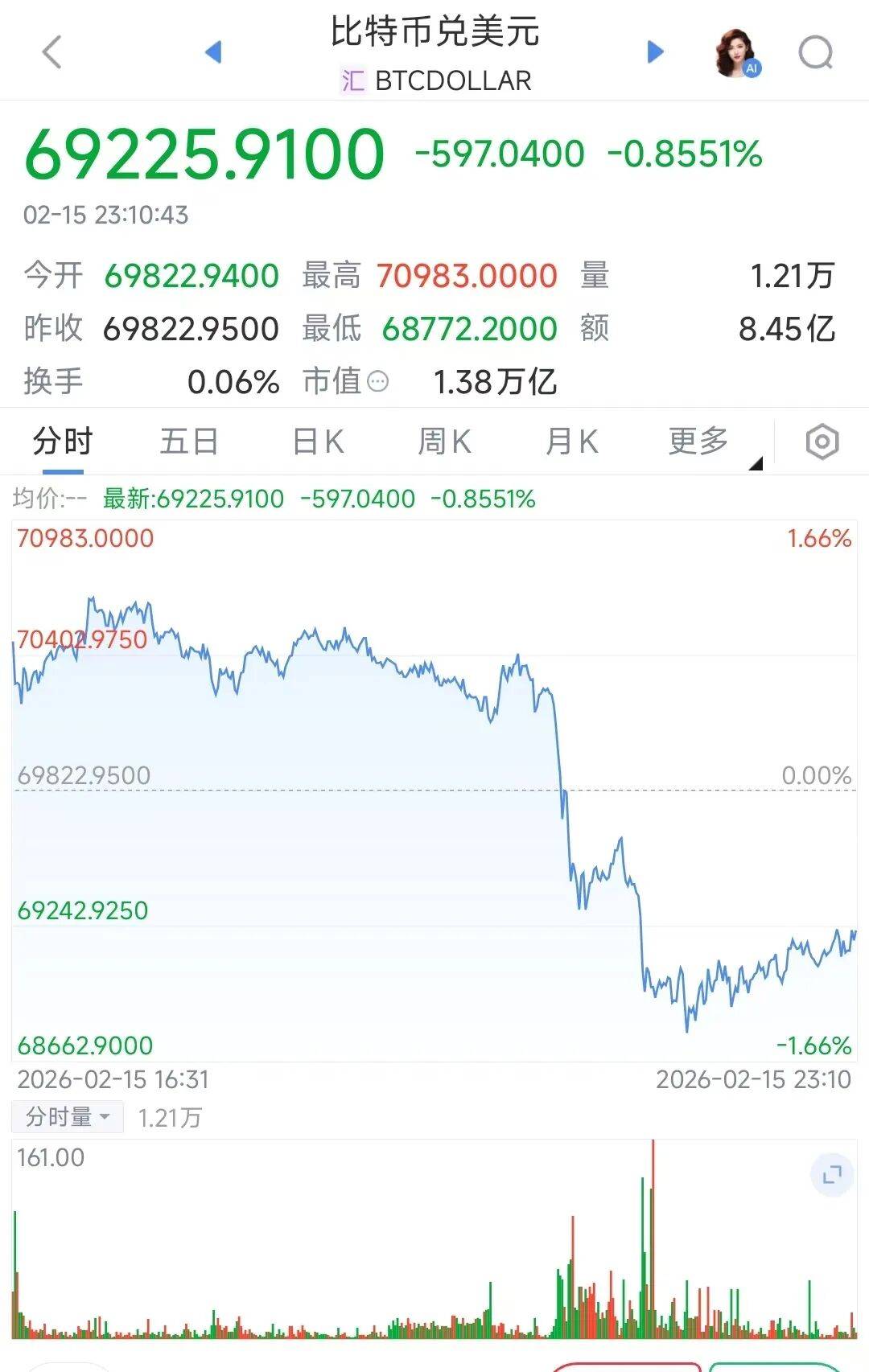869x1372 pixels.
Task: Open the 分时量 indicator dropdown
Action: tap(68, 1117)
